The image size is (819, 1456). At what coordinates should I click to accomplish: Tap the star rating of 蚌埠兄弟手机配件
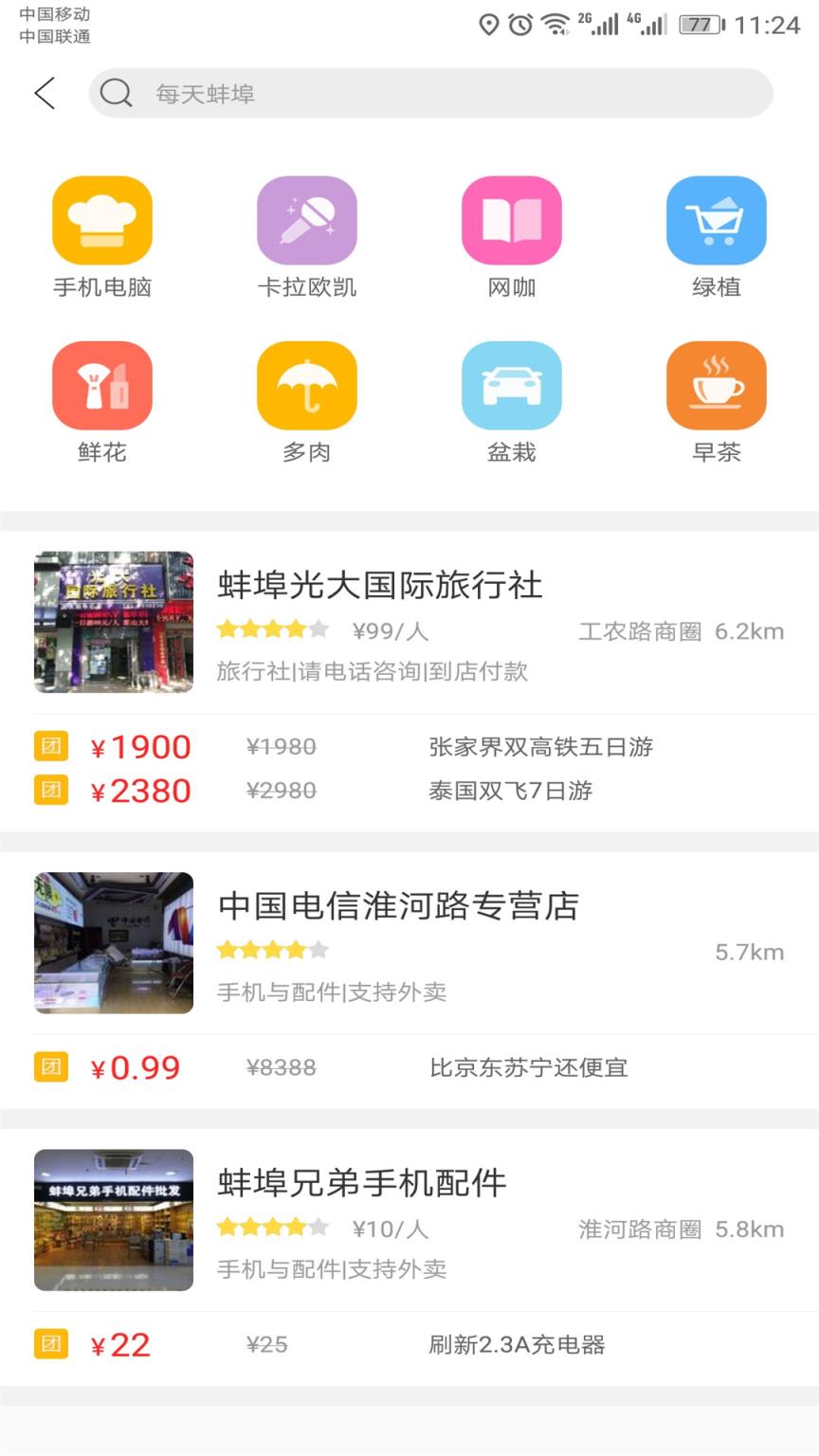coord(271,1227)
